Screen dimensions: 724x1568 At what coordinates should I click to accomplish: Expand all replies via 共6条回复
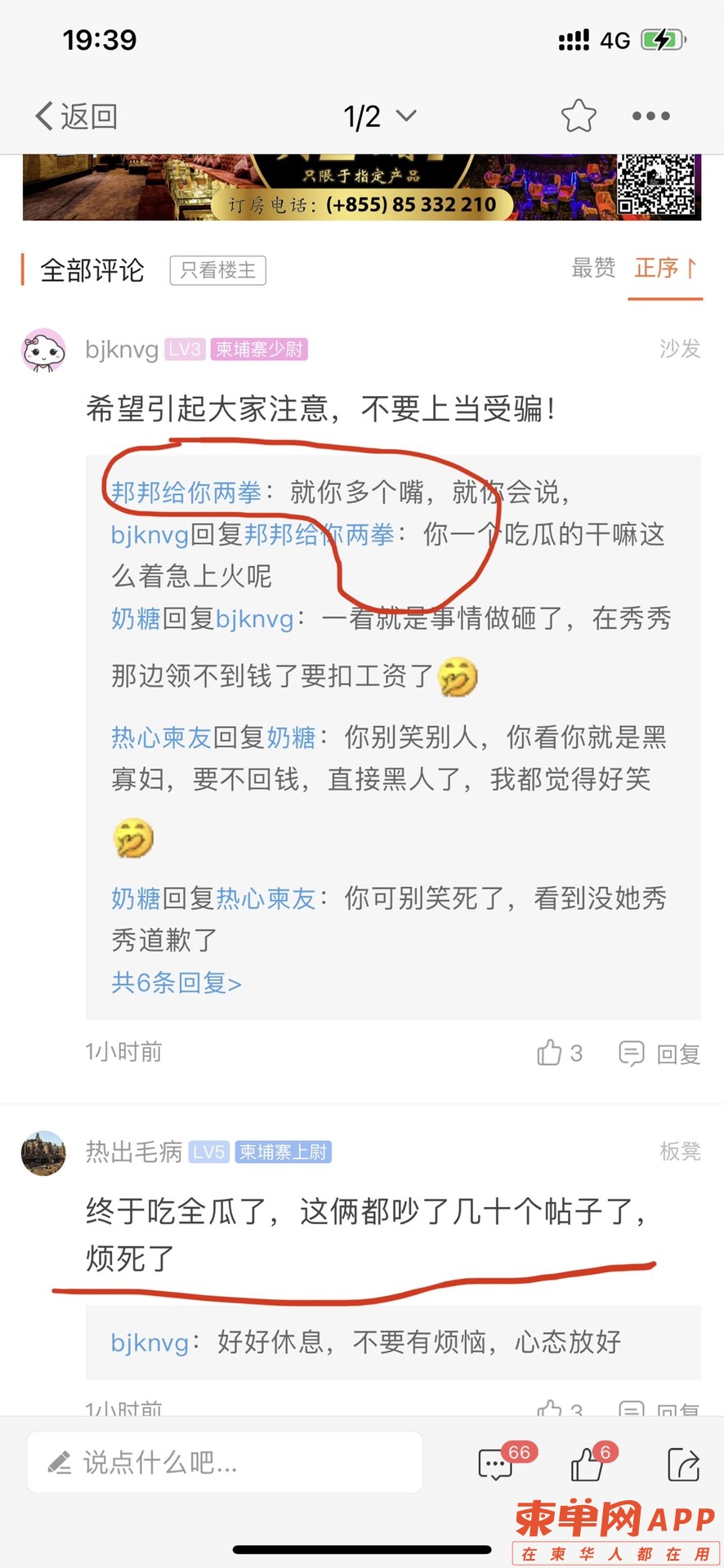coord(177,982)
